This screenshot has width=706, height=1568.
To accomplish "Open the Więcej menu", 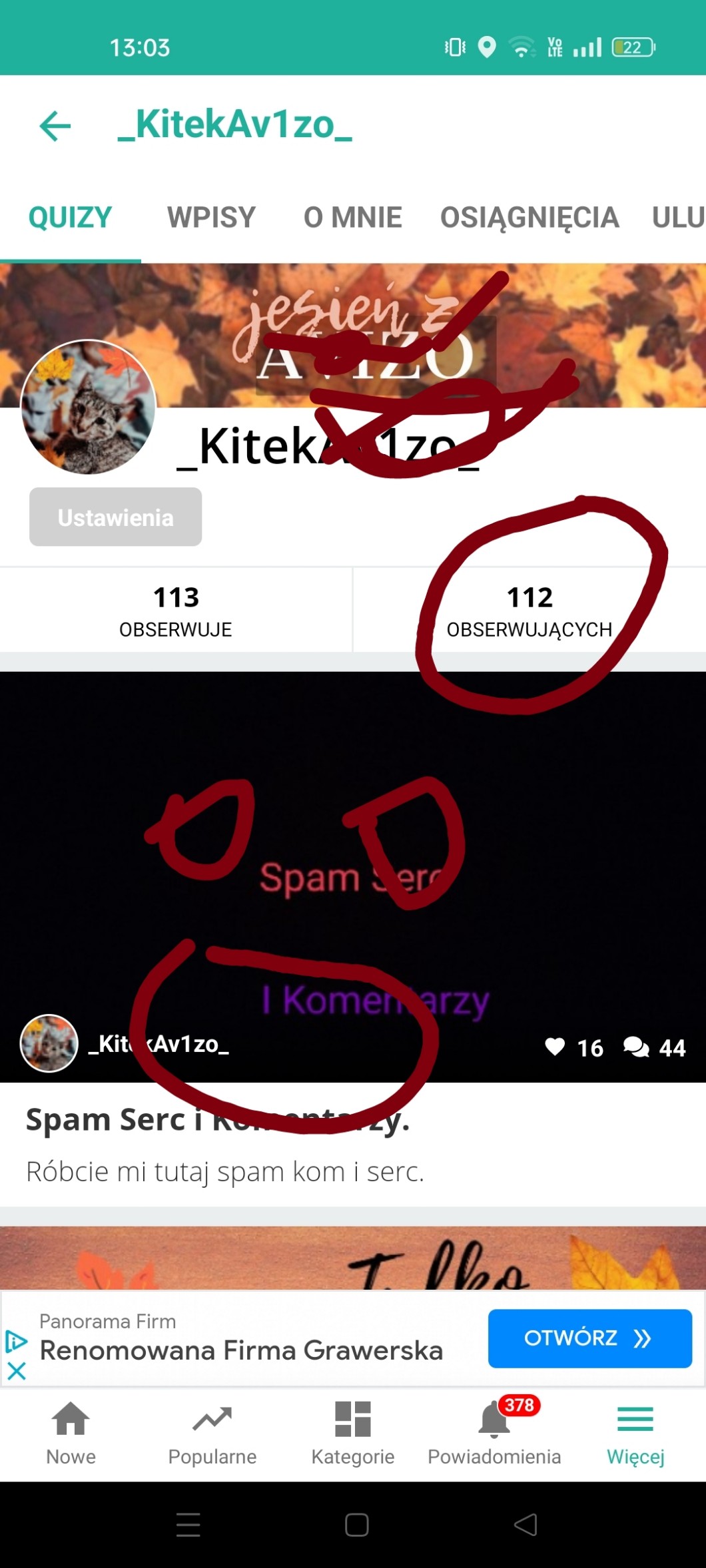I will point(635,1432).
